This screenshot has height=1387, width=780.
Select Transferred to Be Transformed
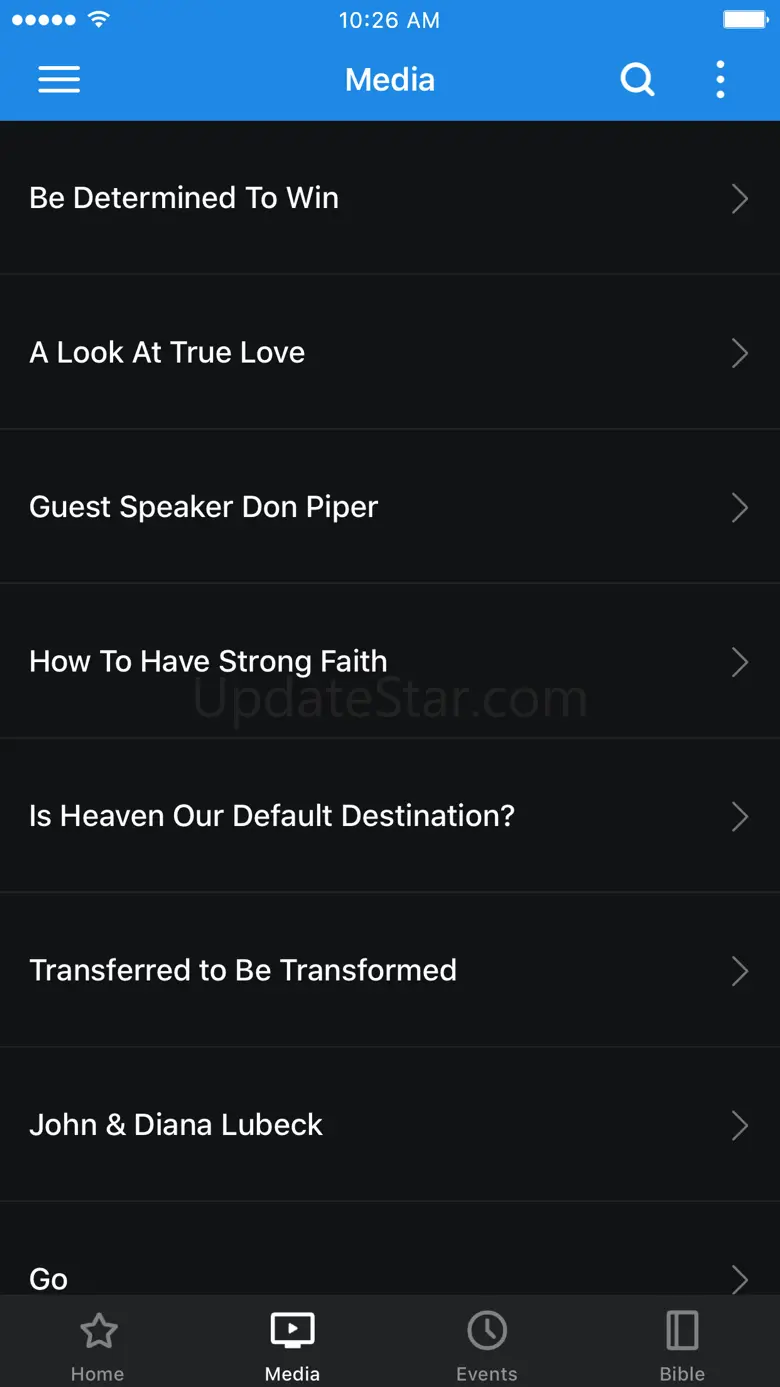pos(389,970)
